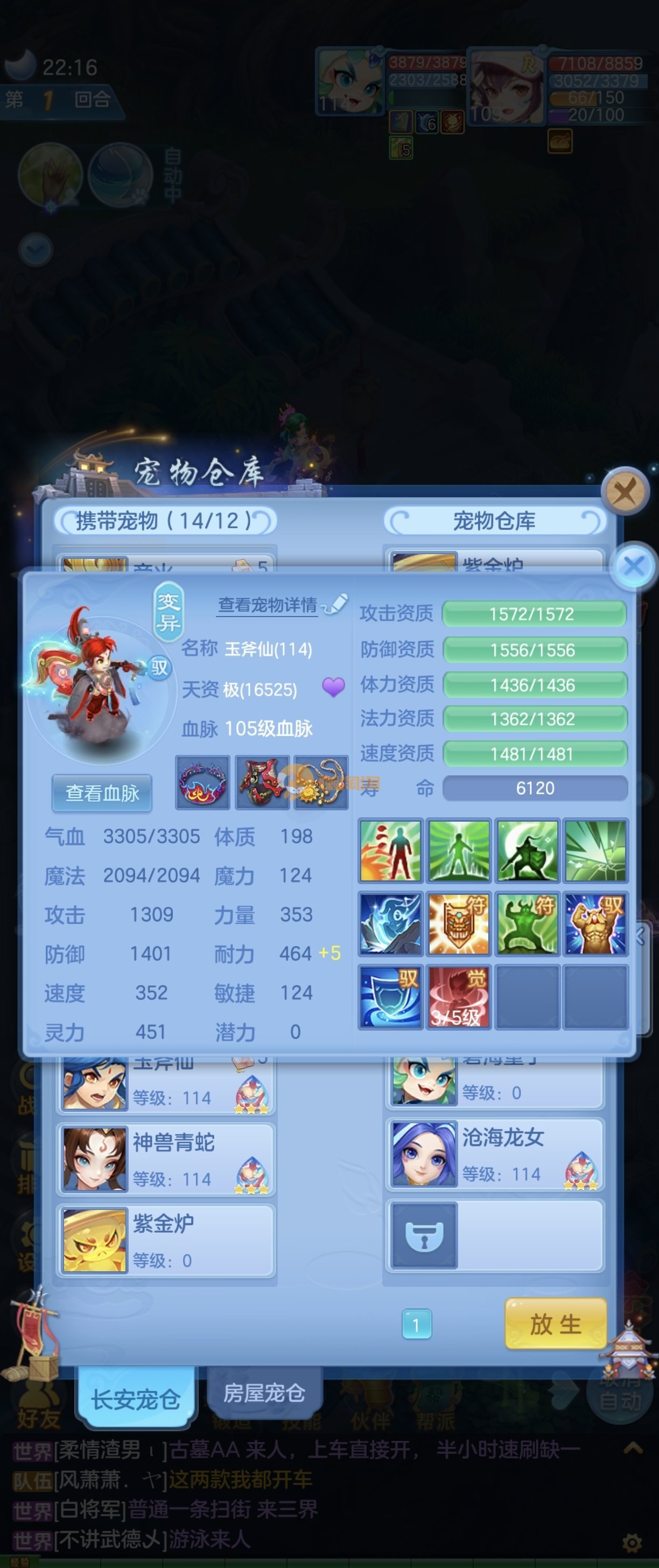659x1568 pixels.
Task: View the golden muscle 驭 skill icon
Action: pyautogui.click(x=594, y=923)
